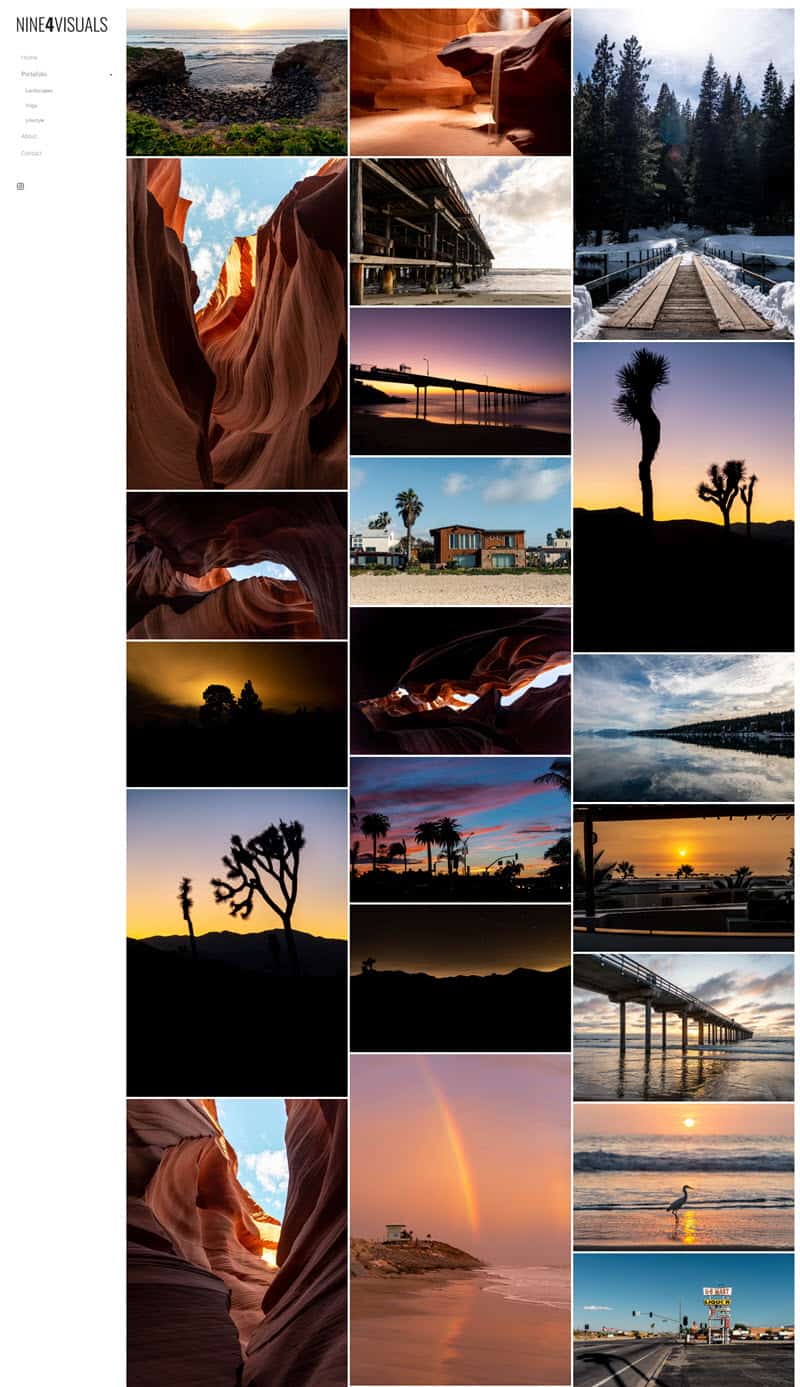
Task: Tap the NINE4VISUALS site title
Action: click(x=62, y=25)
